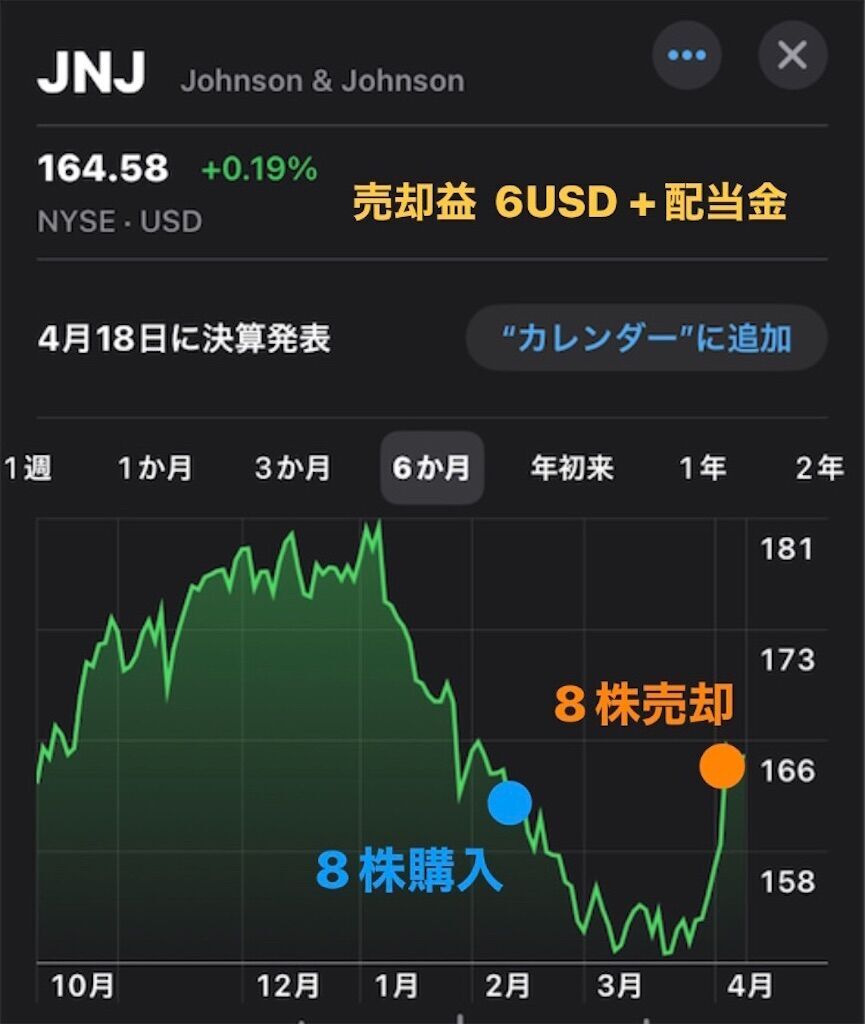Image resolution: width=865 pixels, height=1024 pixels.
Task: Enable the 3か月 range view
Action: click(x=294, y=467)
